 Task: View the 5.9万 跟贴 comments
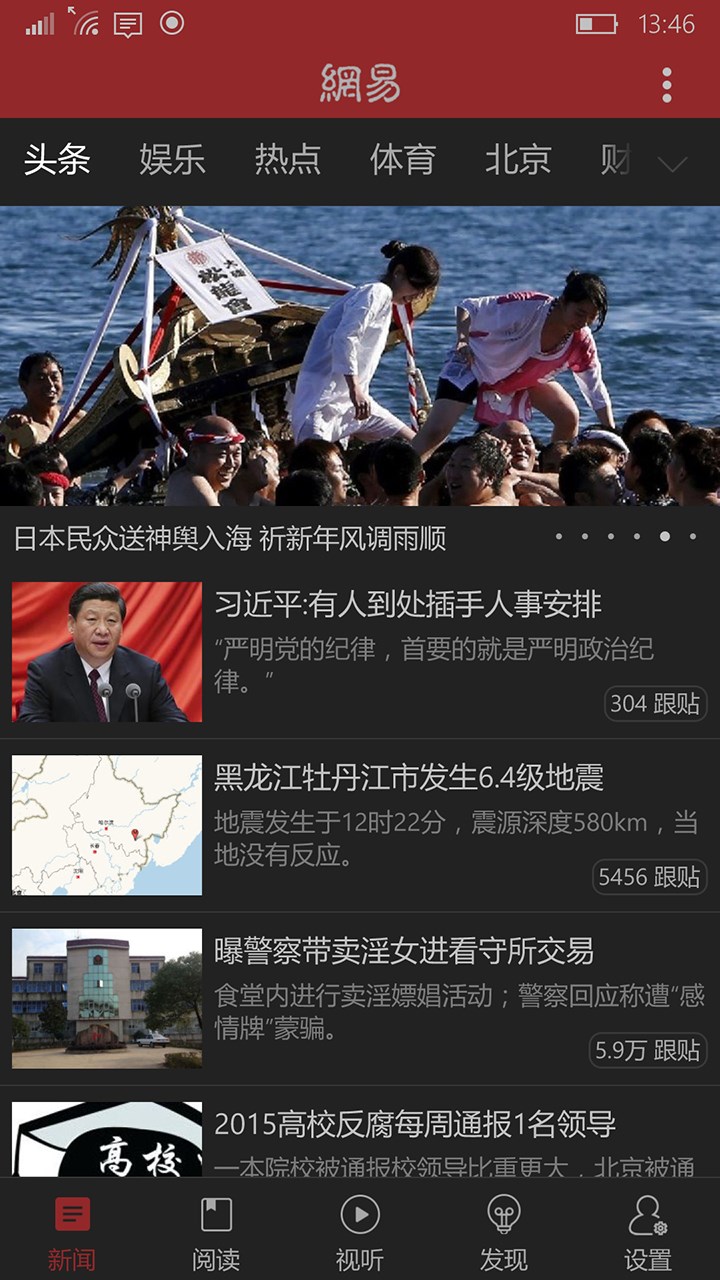(648, 1050)
